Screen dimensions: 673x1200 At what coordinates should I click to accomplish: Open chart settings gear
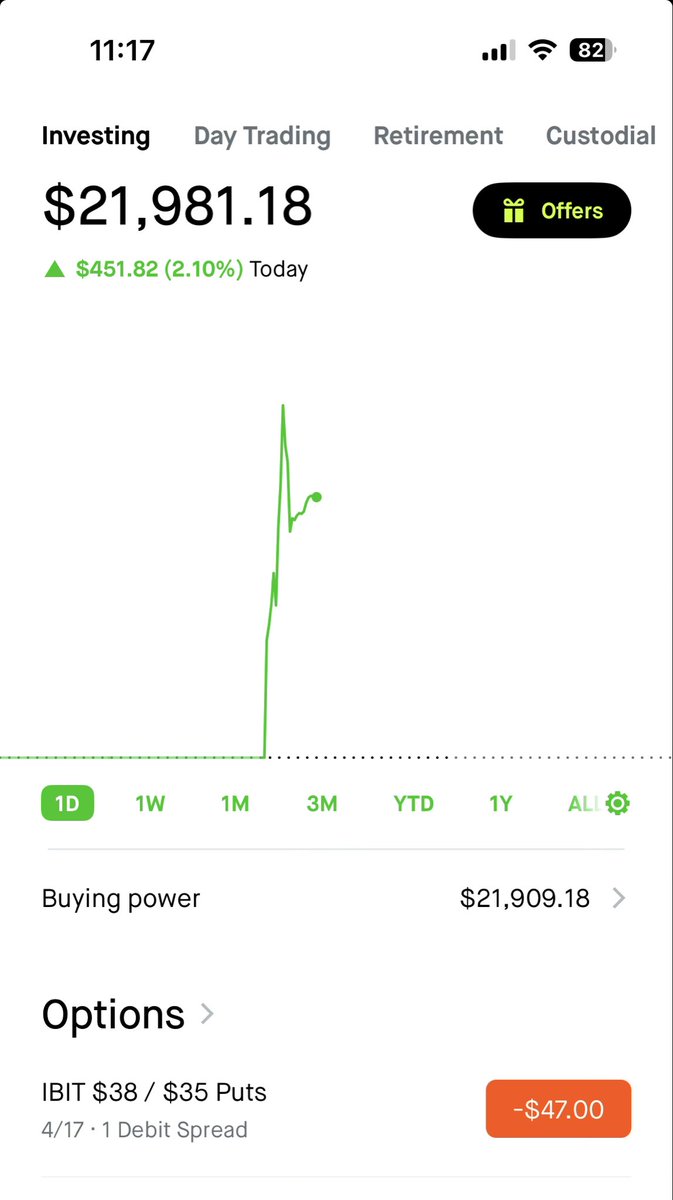coord(618,804)
